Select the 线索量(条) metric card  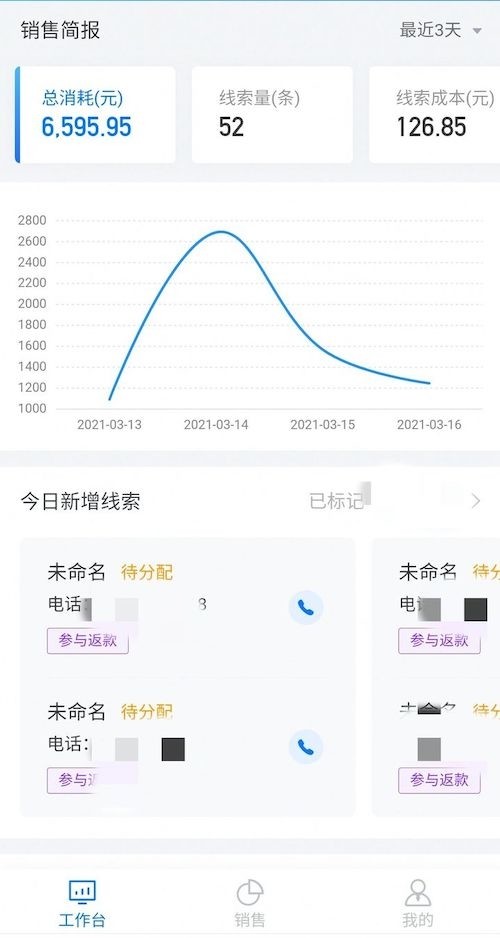(272, 114)
